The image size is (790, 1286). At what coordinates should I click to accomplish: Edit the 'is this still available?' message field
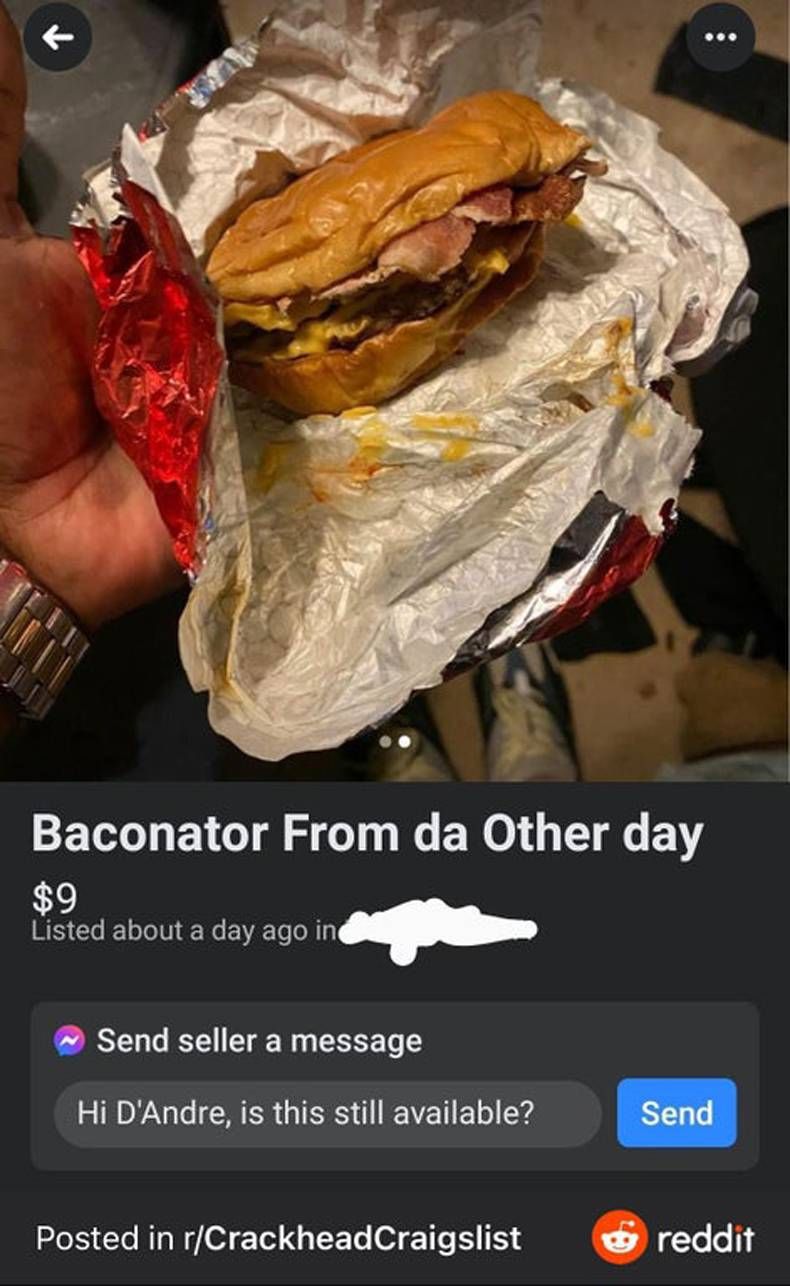pos(327,1113)
